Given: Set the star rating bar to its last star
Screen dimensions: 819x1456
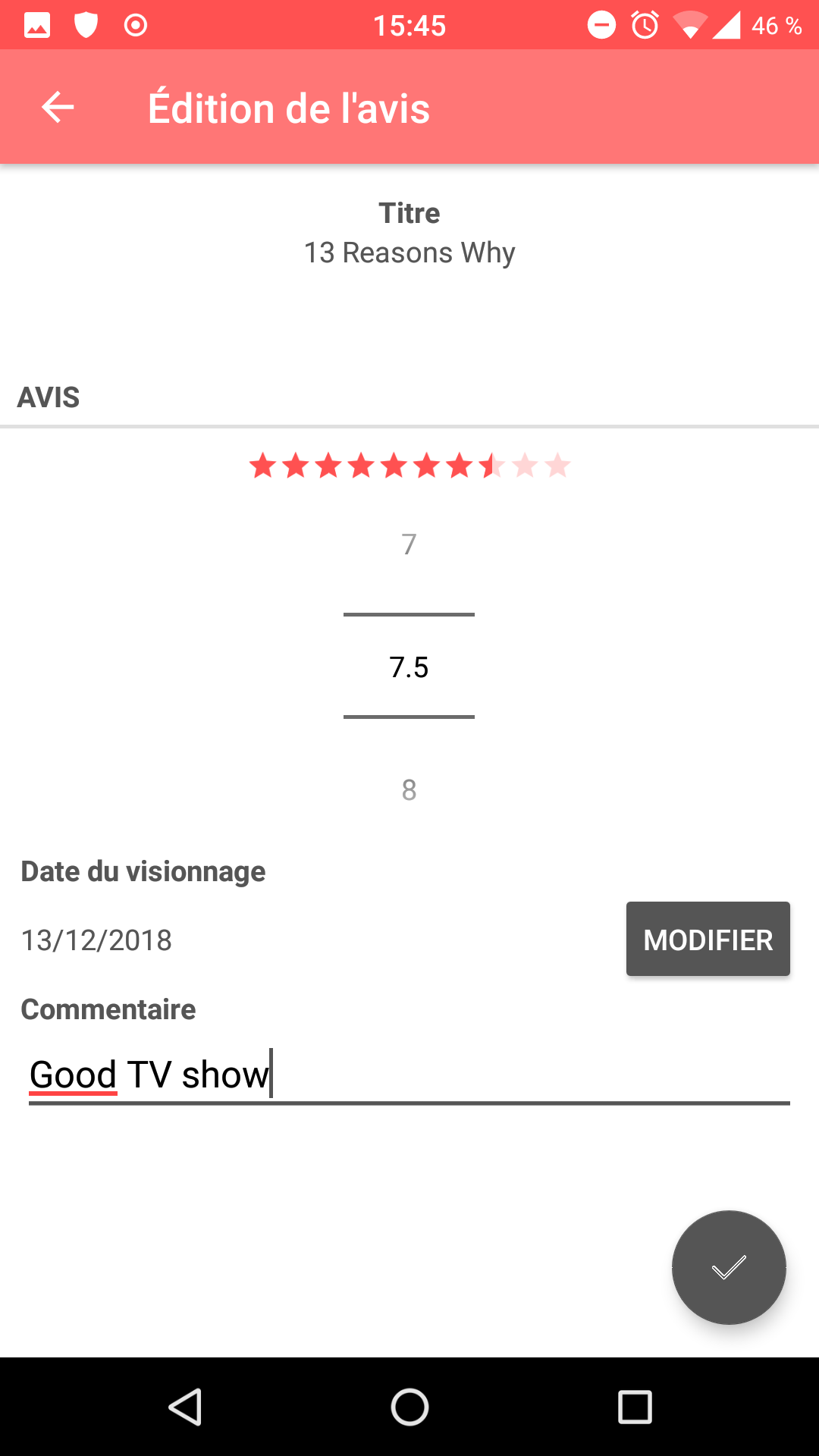Looking at the screenshot, I should (x=557, y=466).
